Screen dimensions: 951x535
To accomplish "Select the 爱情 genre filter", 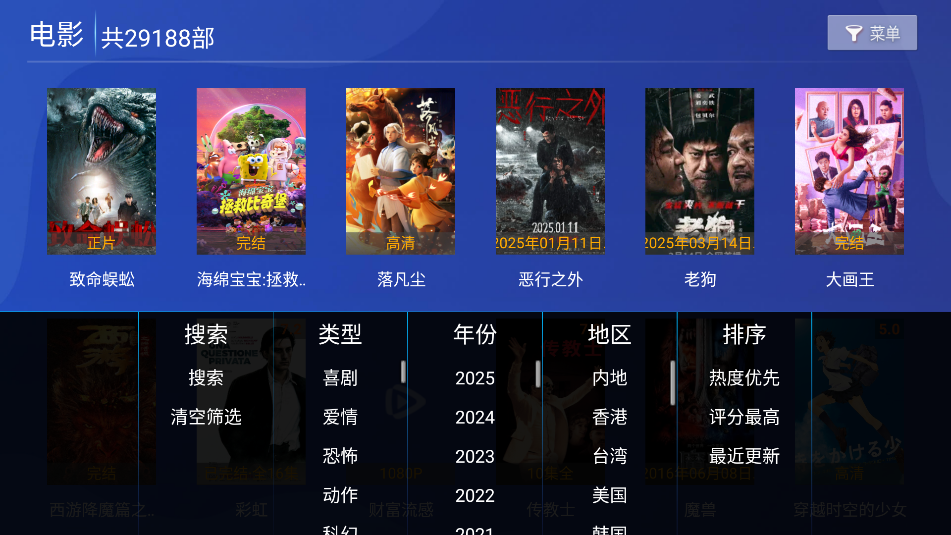I will pos(340,417).
